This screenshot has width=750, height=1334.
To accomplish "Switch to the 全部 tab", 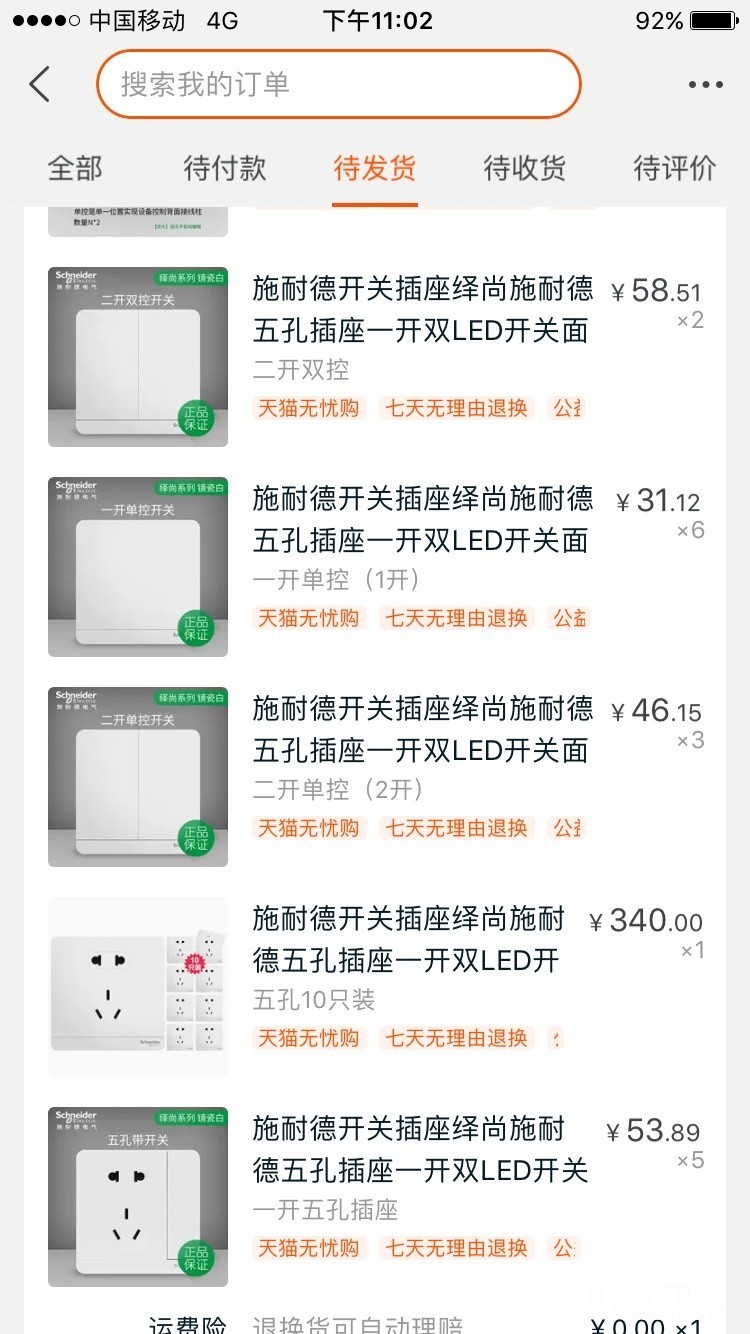I will click(x=75, y=168).
